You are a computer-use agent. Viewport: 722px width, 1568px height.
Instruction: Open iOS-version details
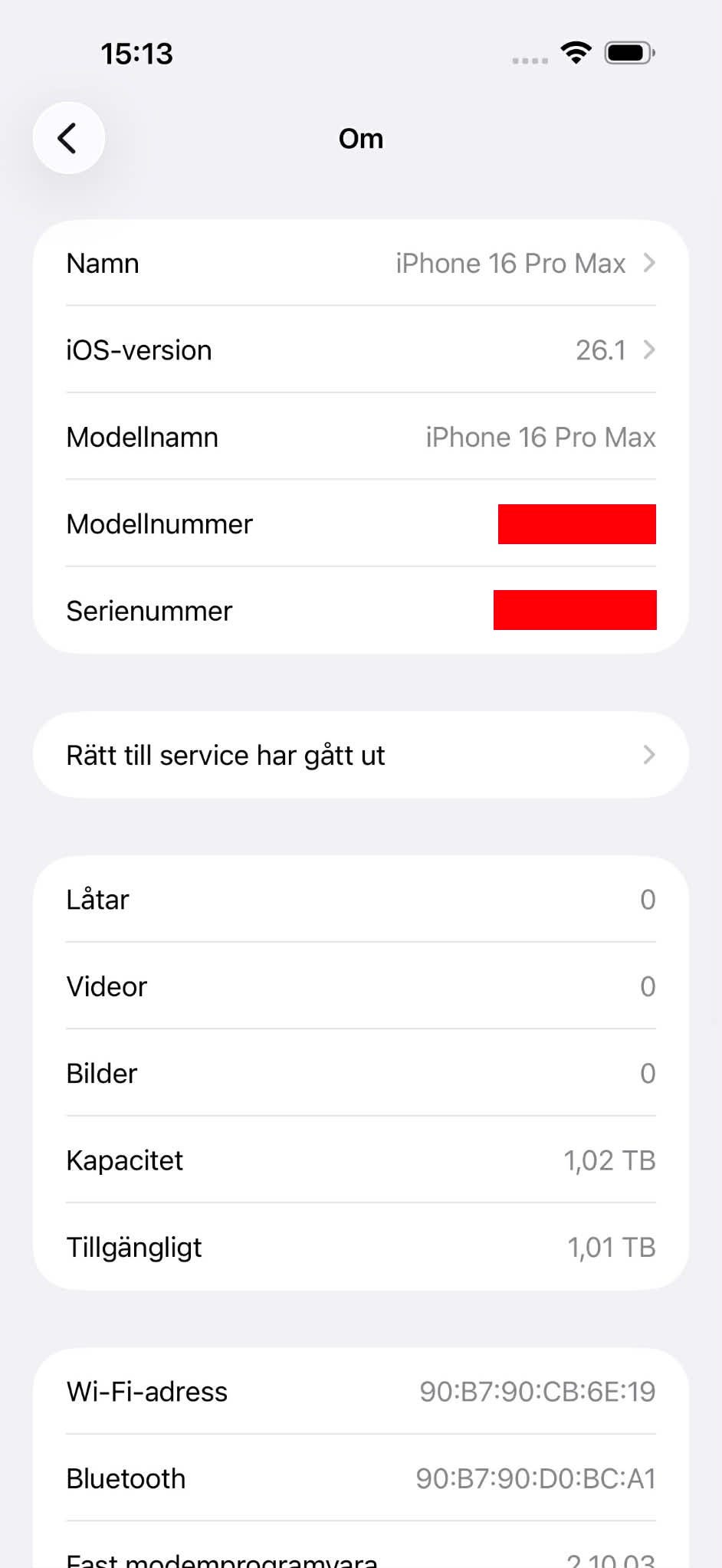pyautogui.click(x=360, y=350)
